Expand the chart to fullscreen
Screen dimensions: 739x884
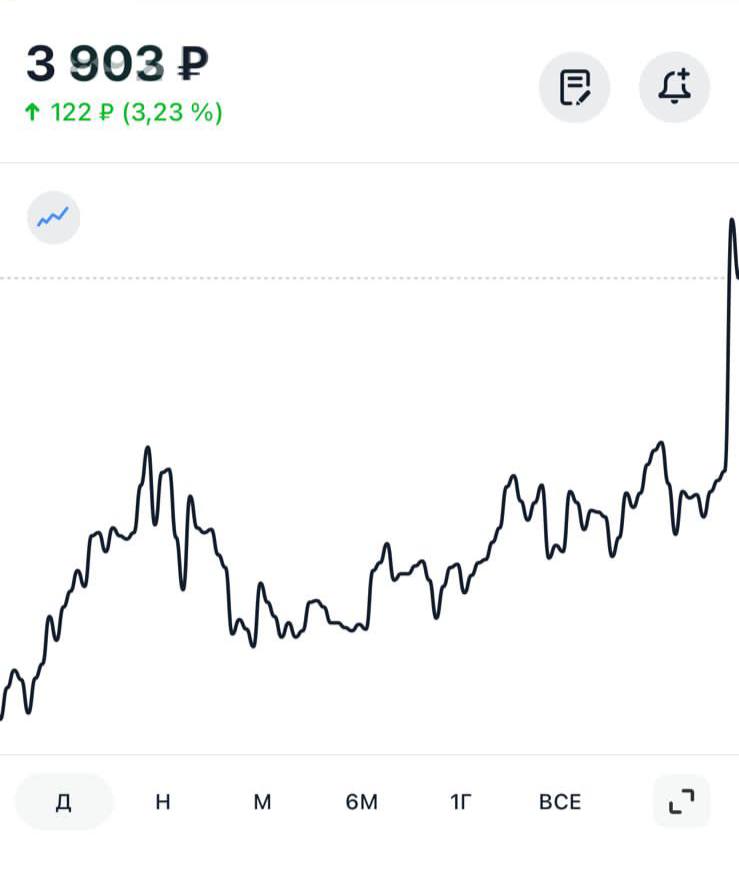pos(681,802)
